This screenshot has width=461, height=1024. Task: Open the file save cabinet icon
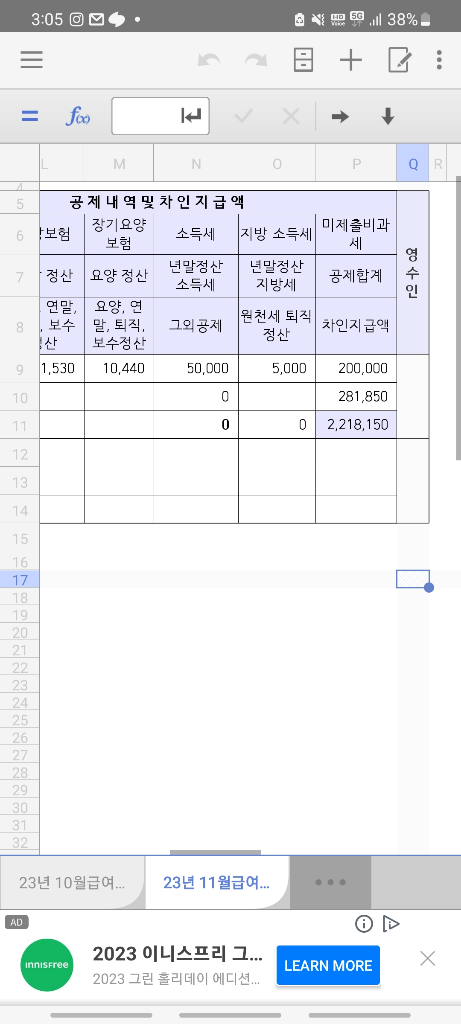click(x=303, y=60)
